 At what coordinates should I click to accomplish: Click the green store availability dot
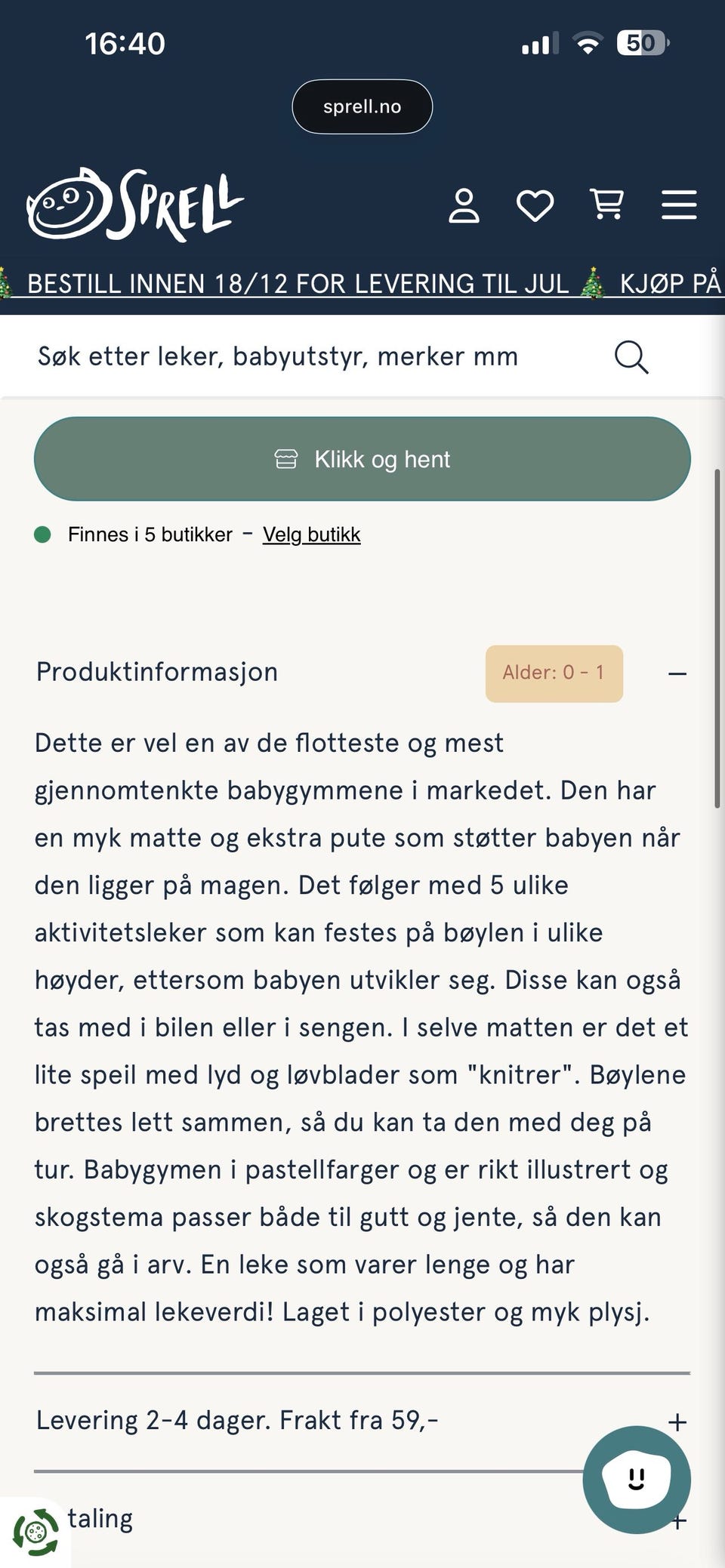pos(43,534)
